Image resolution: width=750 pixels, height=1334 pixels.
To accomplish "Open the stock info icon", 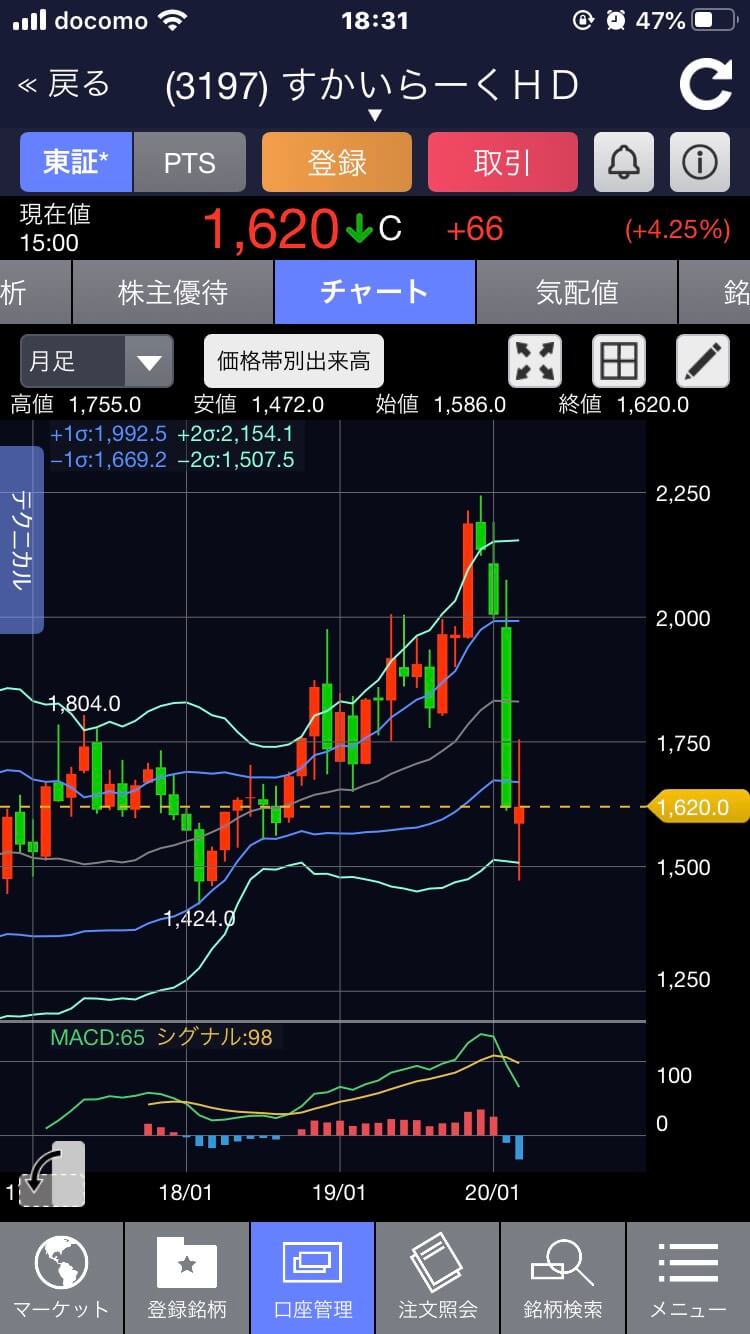I will point(699,162).
